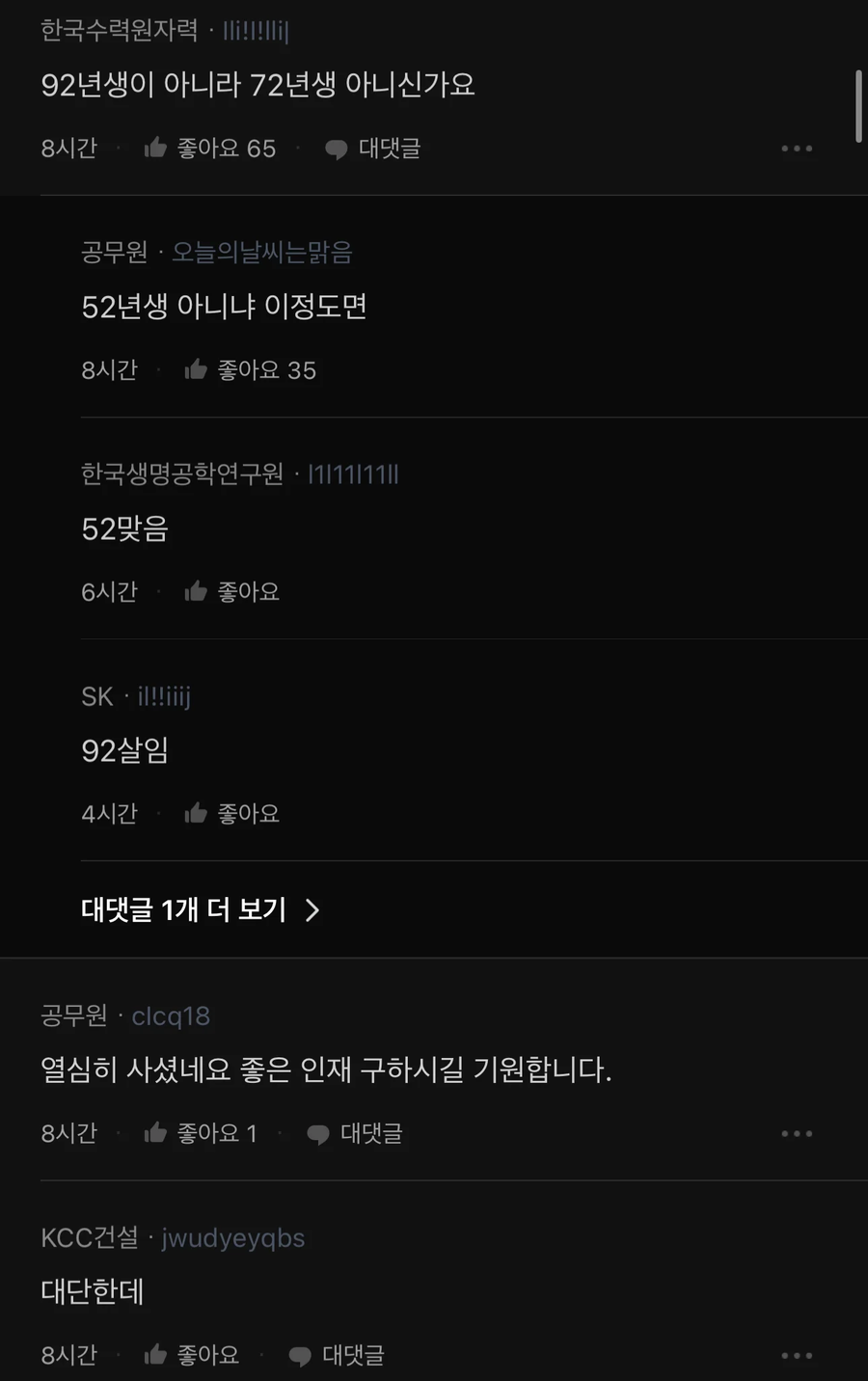Open the three-dot menu on KCC건설's comment
The image size is (868, 1381).
(x=795, y=1355)
